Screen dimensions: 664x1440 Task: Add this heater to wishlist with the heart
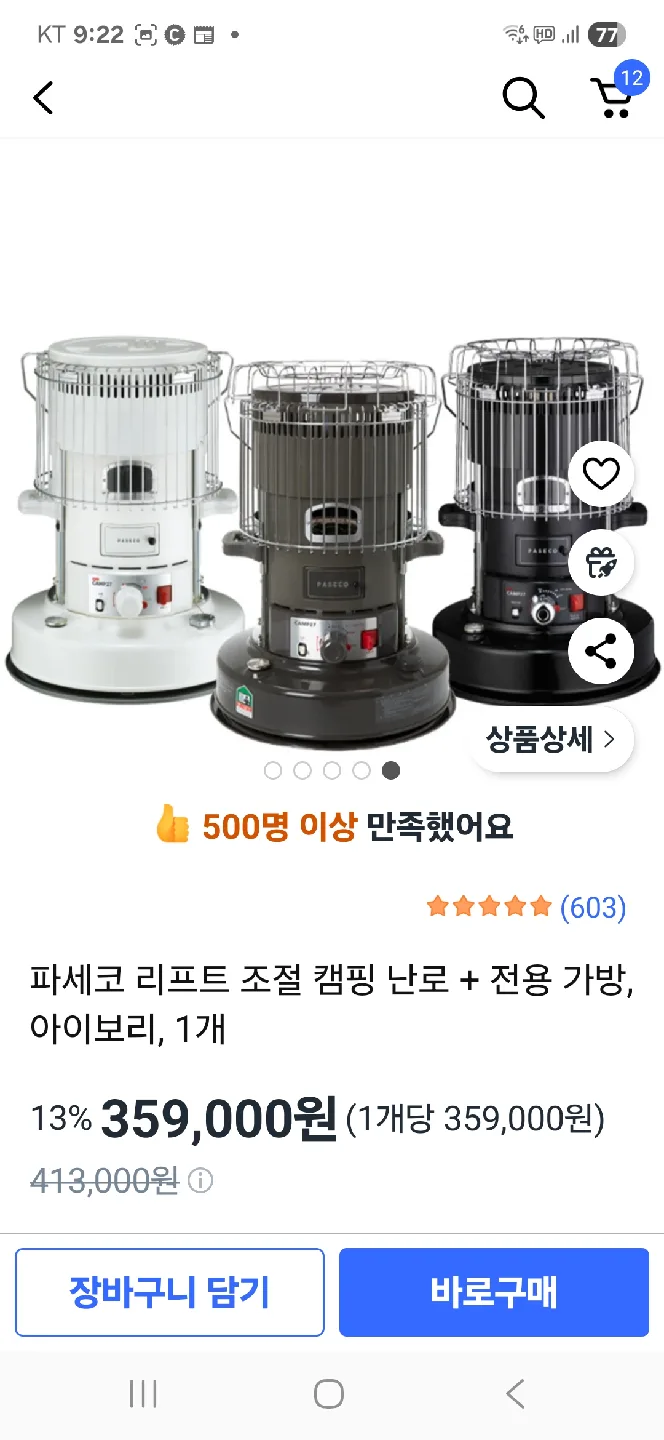(x=601, y=475)
